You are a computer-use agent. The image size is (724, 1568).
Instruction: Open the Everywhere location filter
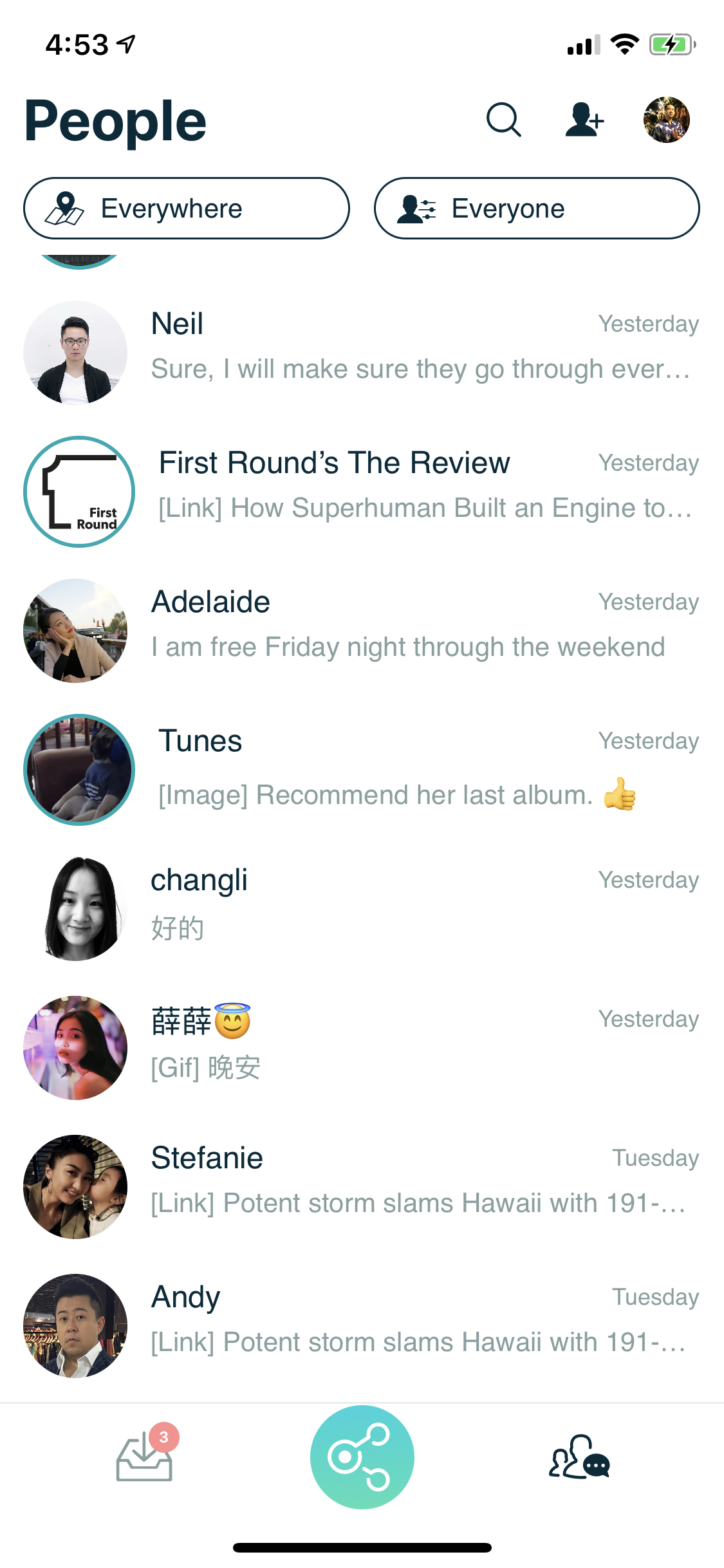point(187,209)
